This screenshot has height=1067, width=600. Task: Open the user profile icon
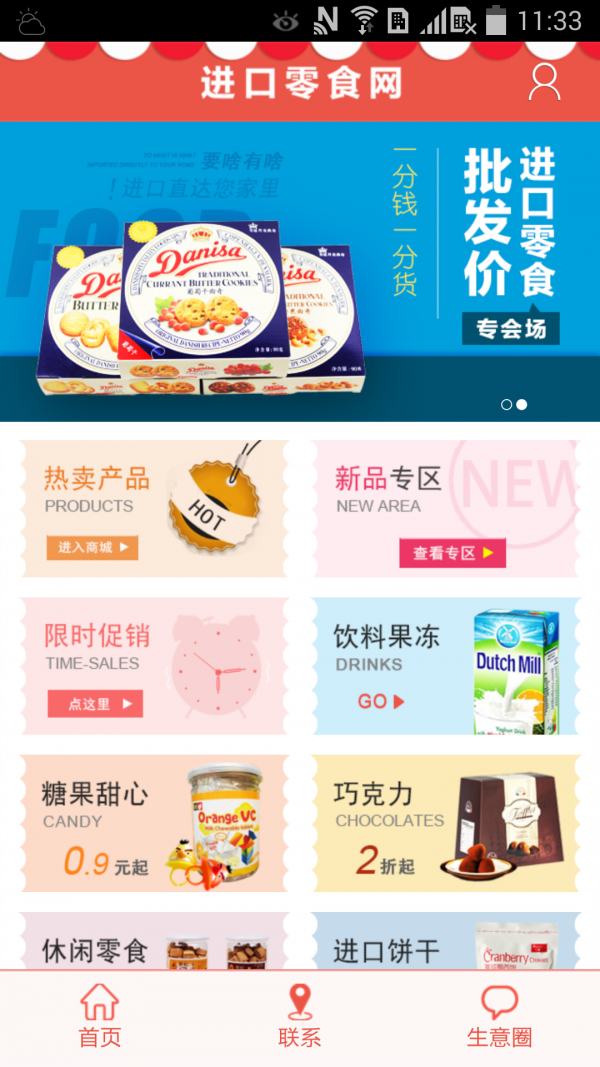pyautogui.click(x=544, y=82)
